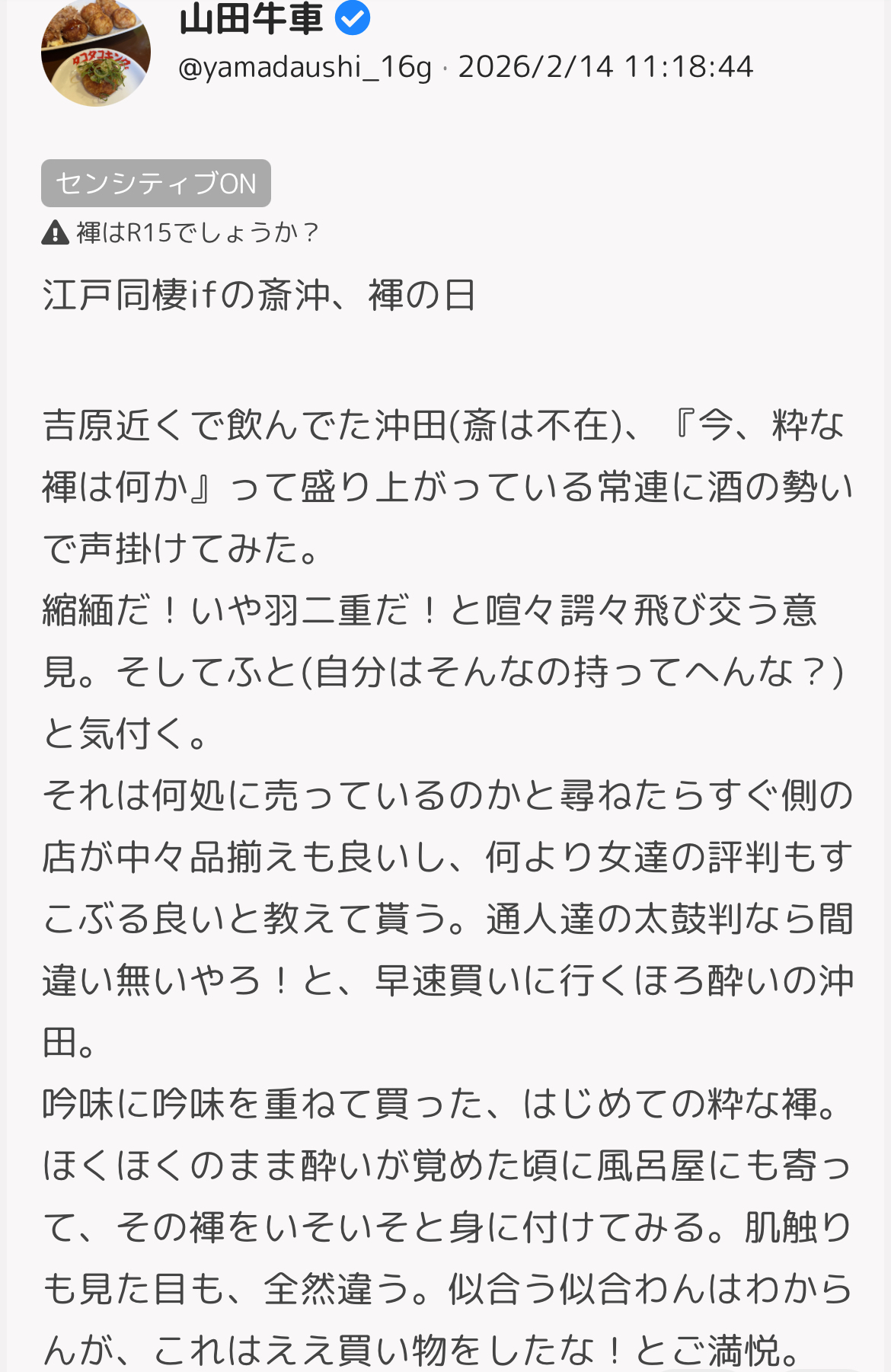Open 山田牛車's profile picture
This screenshot has height=1372, width=891.
coord(95,52)
